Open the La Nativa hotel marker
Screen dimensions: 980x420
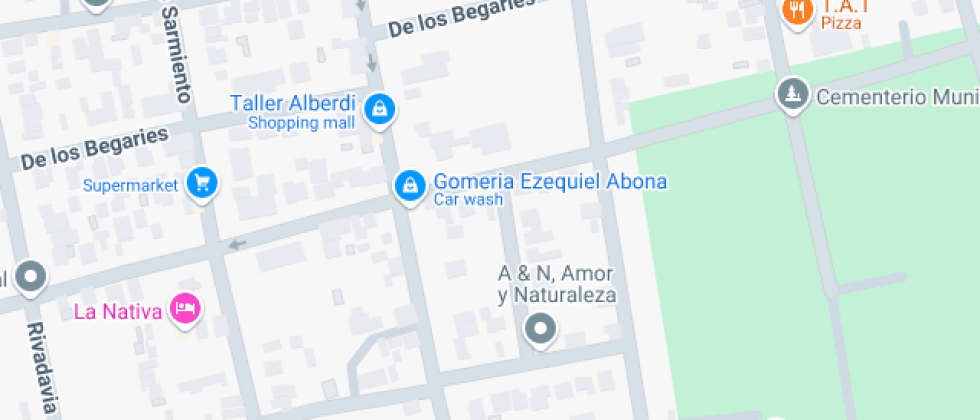click(185, 308)
